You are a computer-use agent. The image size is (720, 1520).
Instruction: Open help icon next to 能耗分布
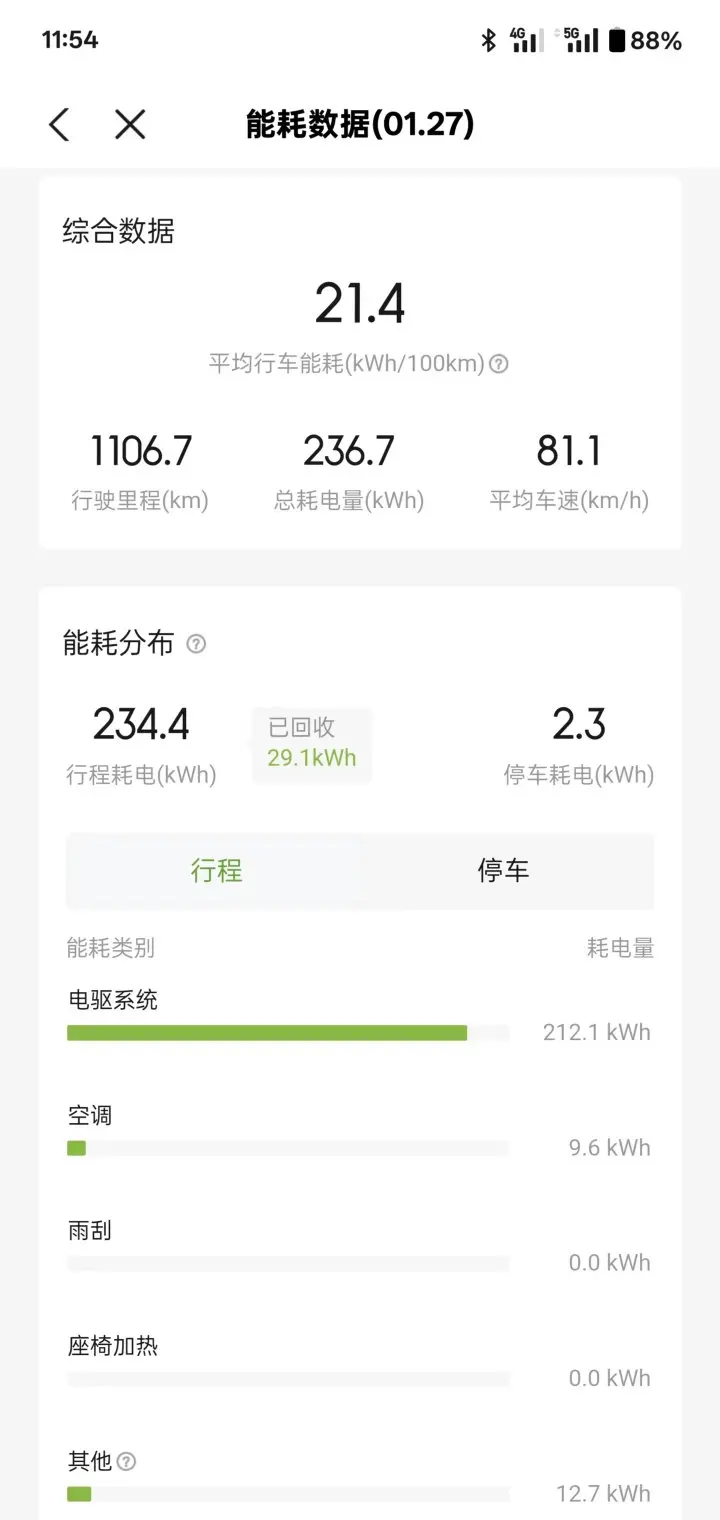click(196, 644)
